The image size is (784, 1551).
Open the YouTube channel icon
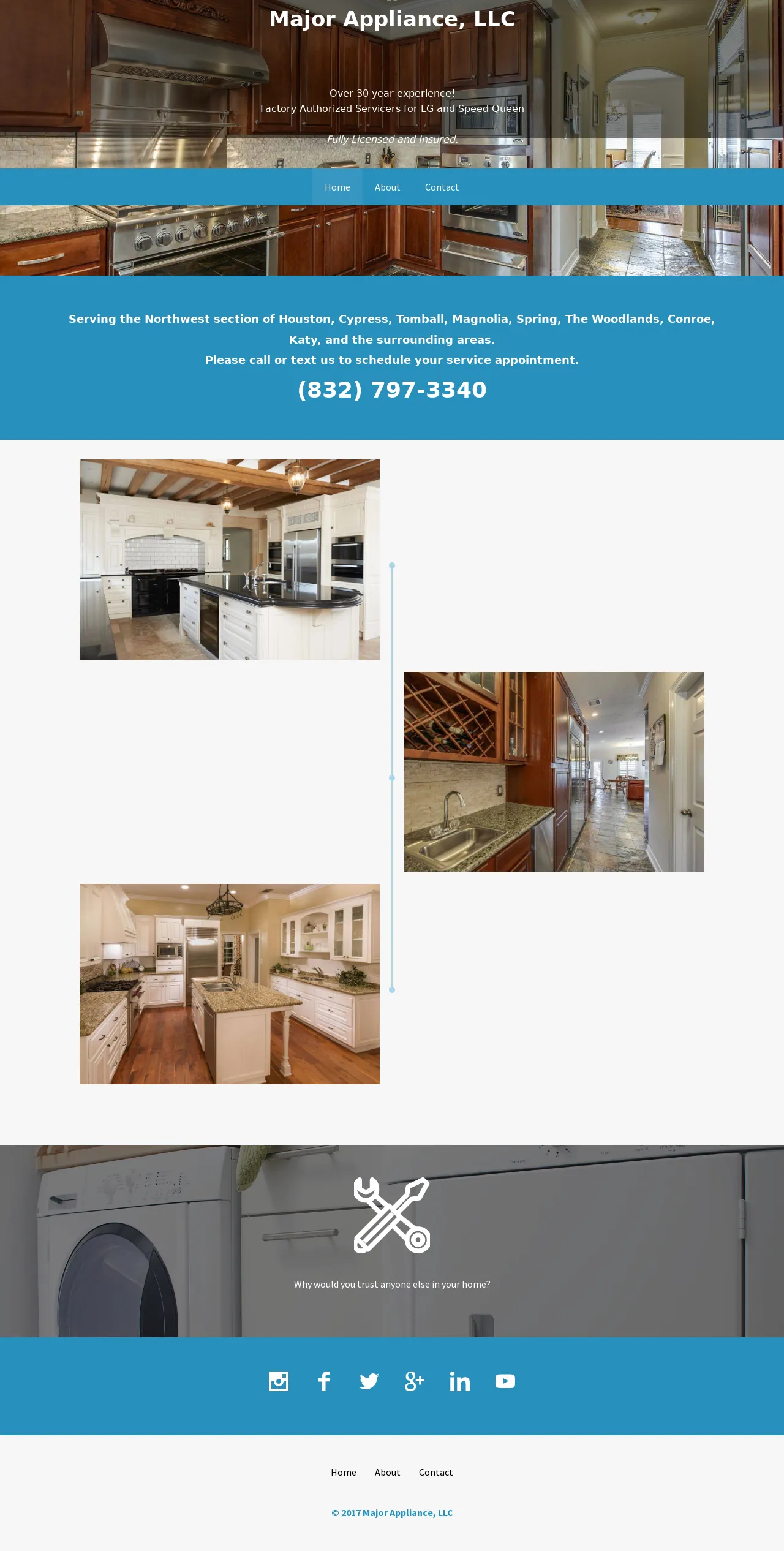505,1381
